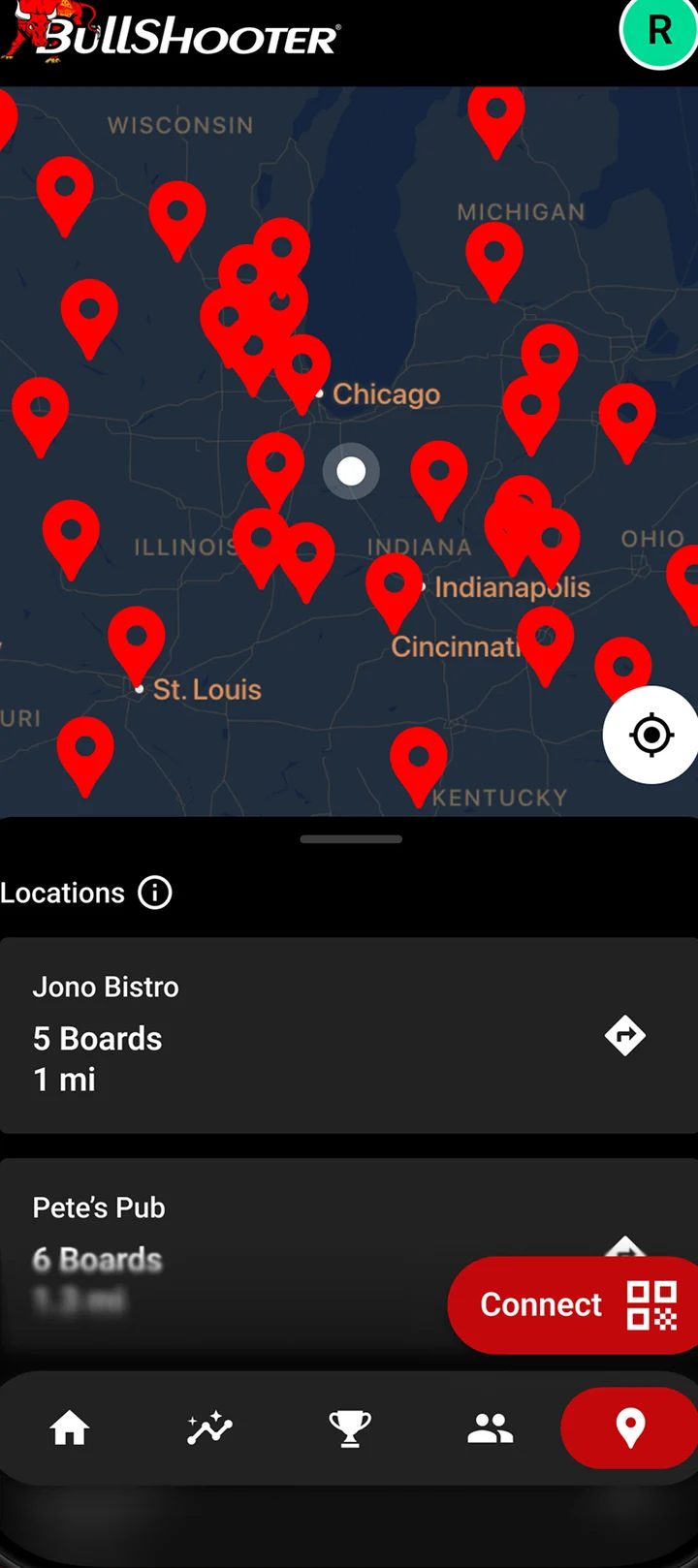Image resolution: width=698 pixels, height=1568 pixels.
Task: Go to the Home tab
Action: 70,1427
